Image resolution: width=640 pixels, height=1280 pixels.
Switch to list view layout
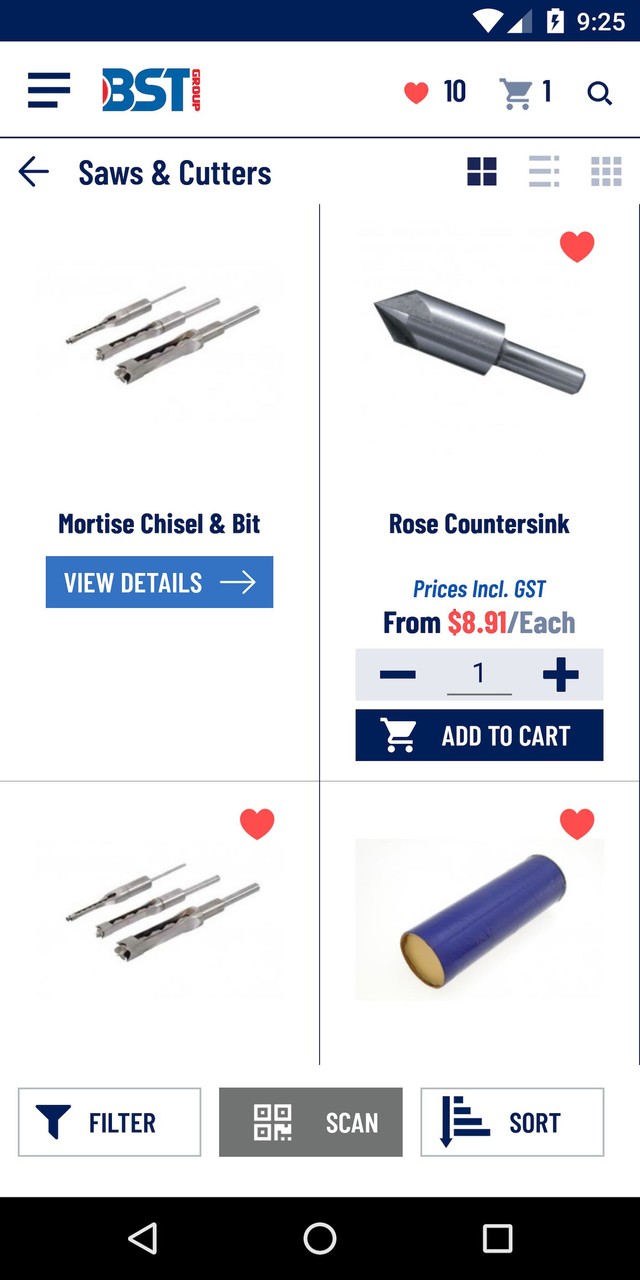coord(544,172)
